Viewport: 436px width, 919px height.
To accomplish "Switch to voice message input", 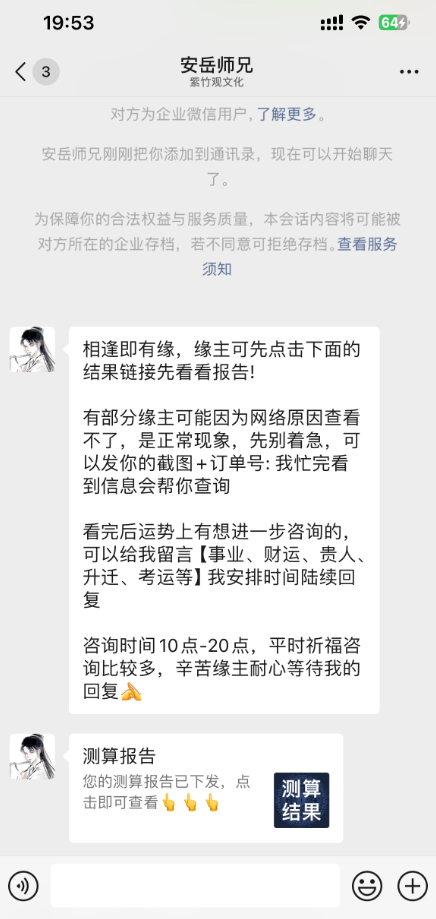I will pyautogui.click(x=23, y=885).
